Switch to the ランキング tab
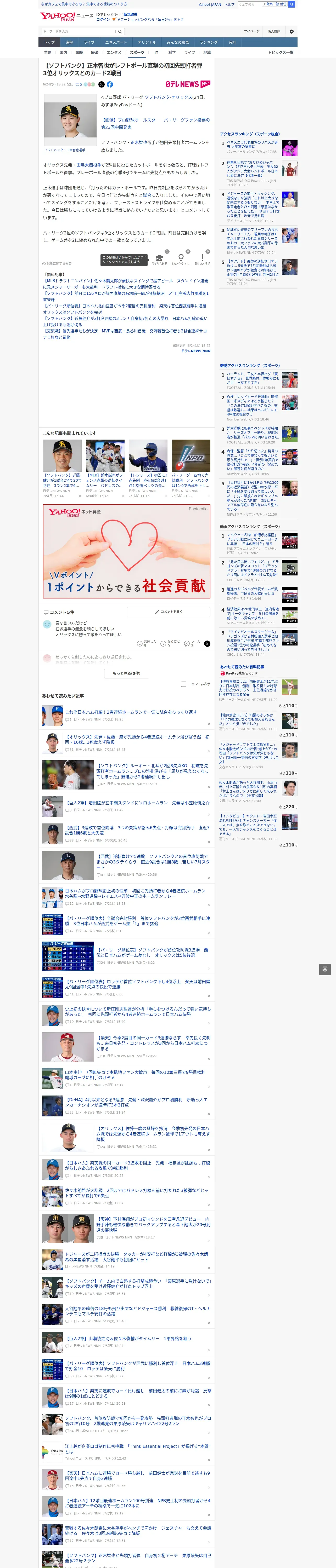The image size is (336, 1568). tap(209, 43)
